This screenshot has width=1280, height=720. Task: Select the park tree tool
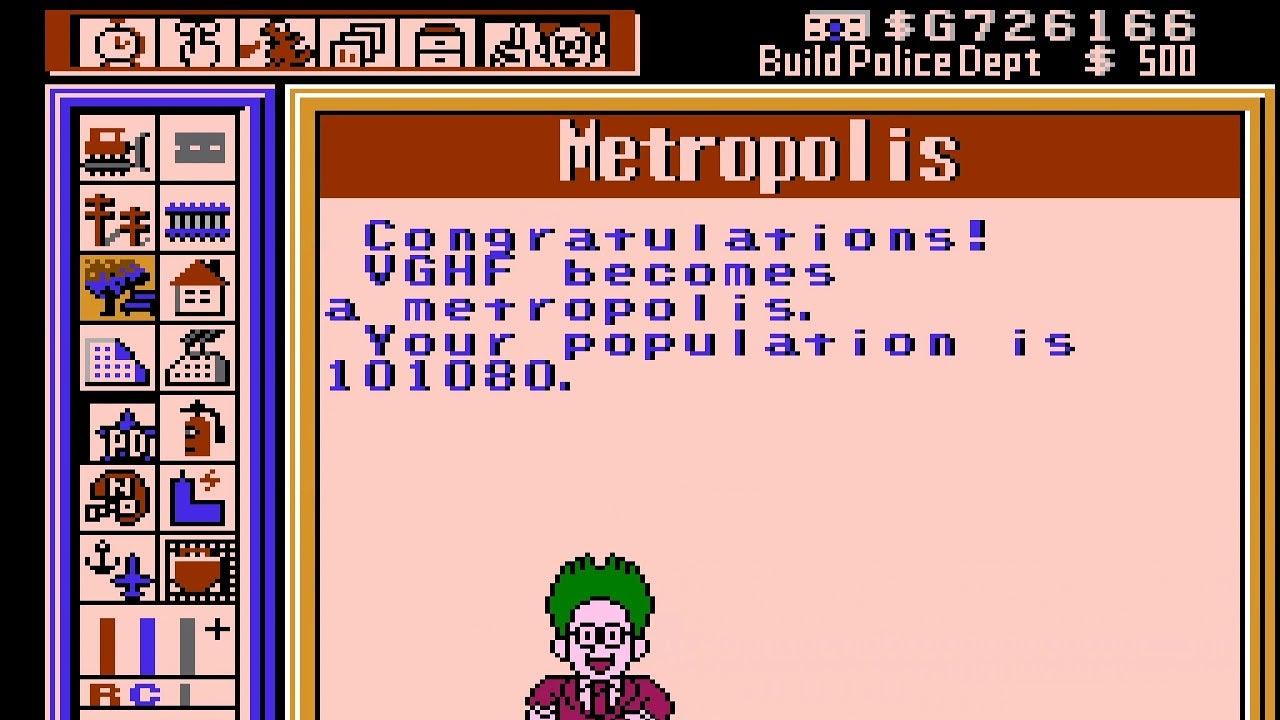(118, 289)
